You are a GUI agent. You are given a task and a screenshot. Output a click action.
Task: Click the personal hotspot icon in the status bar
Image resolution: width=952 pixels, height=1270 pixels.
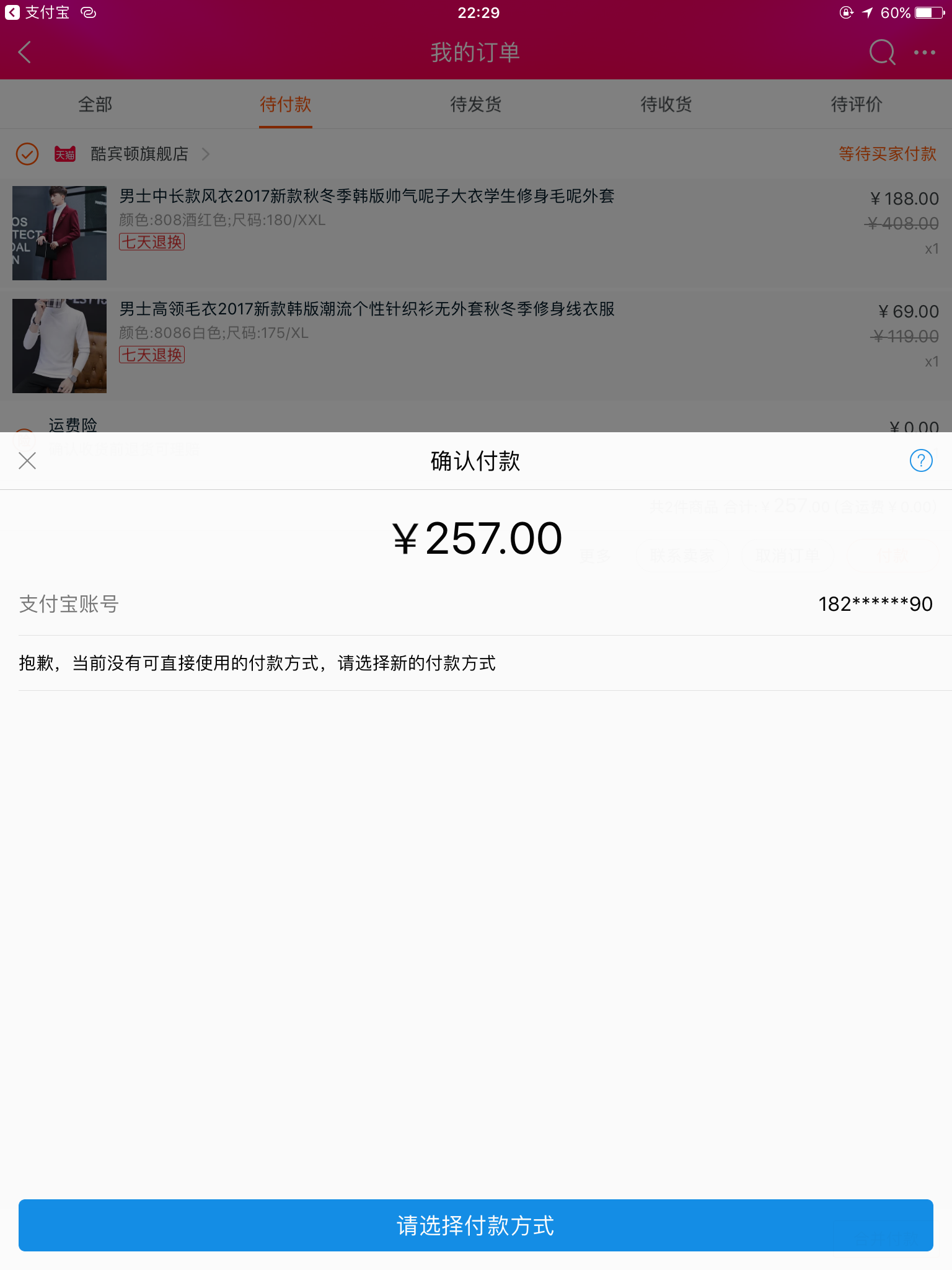pos(88,12)
